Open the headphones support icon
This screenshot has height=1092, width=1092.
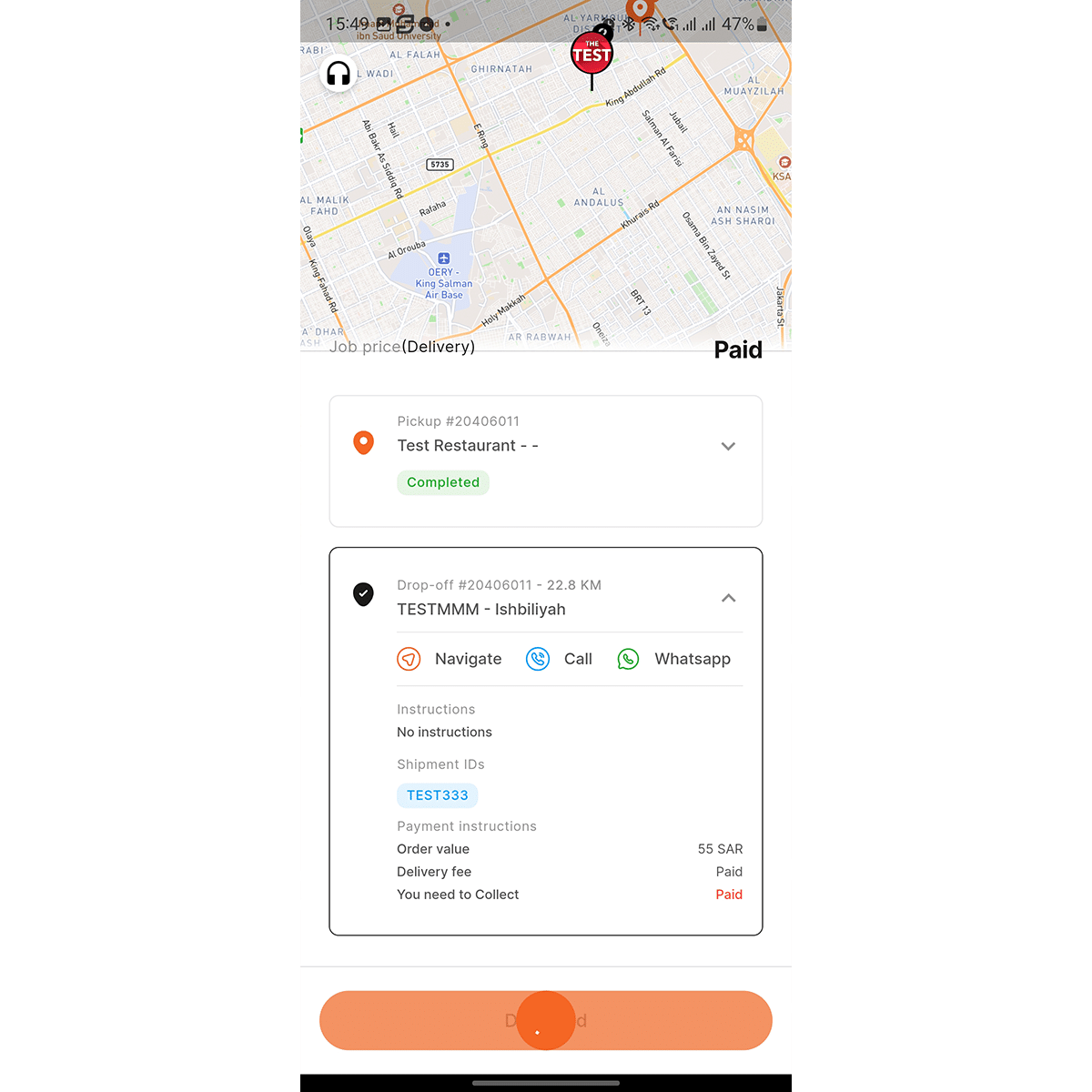pyautogui.click(x=339, y=74)
